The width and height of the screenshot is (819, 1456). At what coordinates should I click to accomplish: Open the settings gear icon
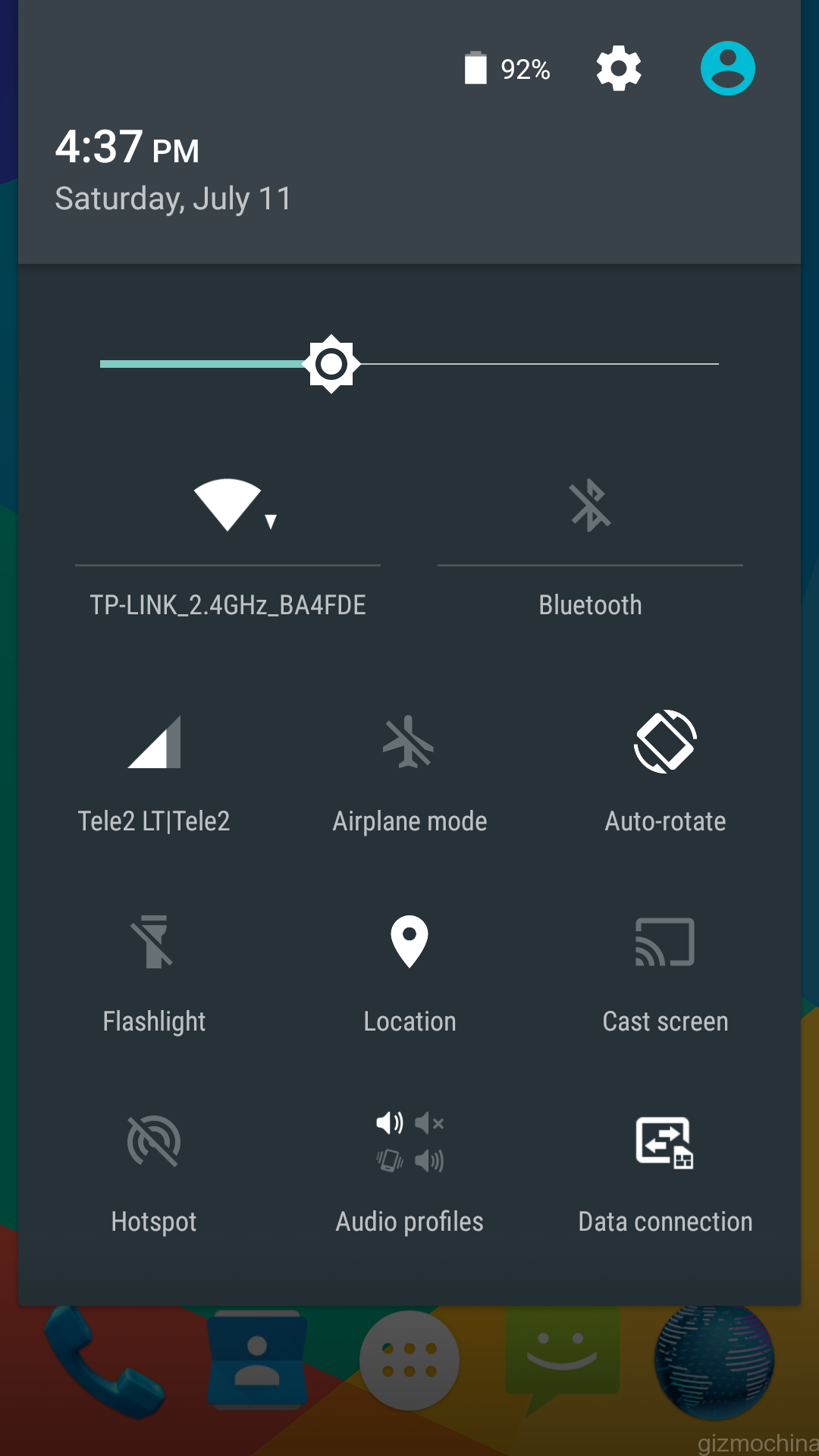point(619,68)
